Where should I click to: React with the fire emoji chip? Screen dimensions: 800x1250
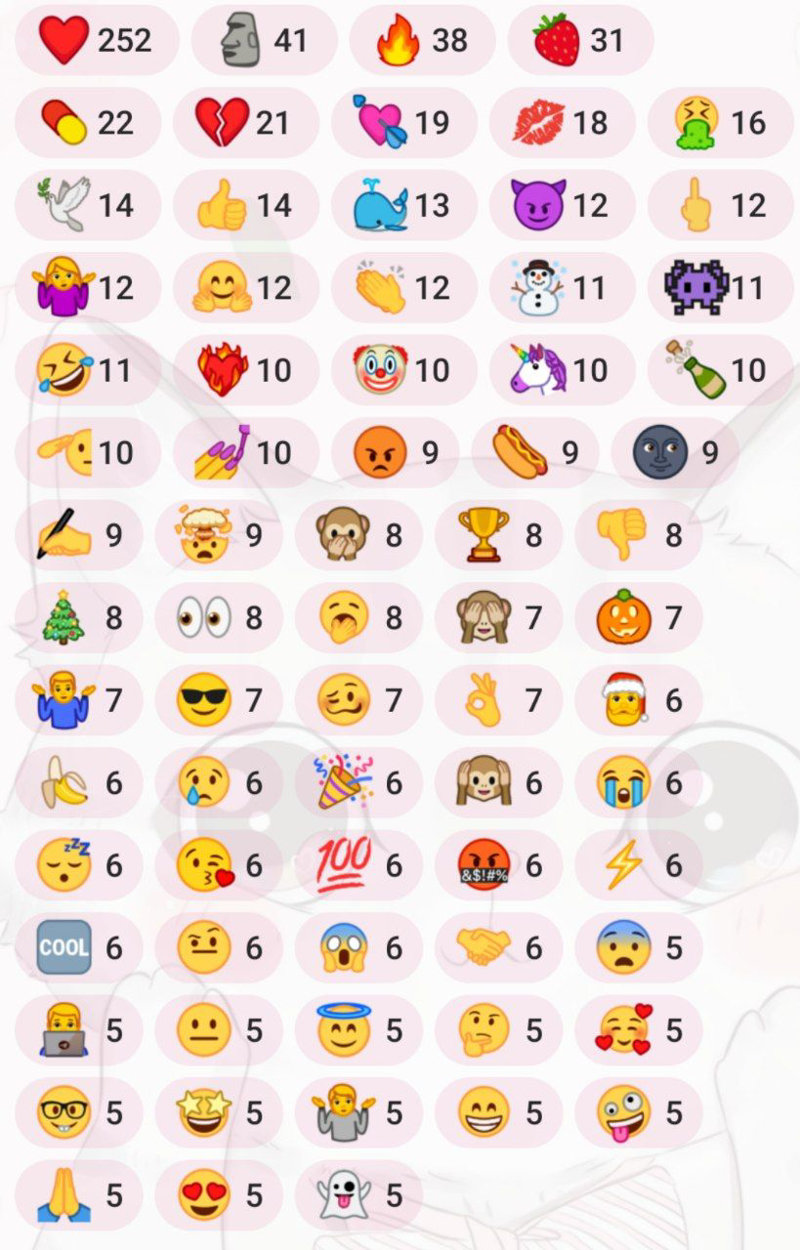coord(422,40)
